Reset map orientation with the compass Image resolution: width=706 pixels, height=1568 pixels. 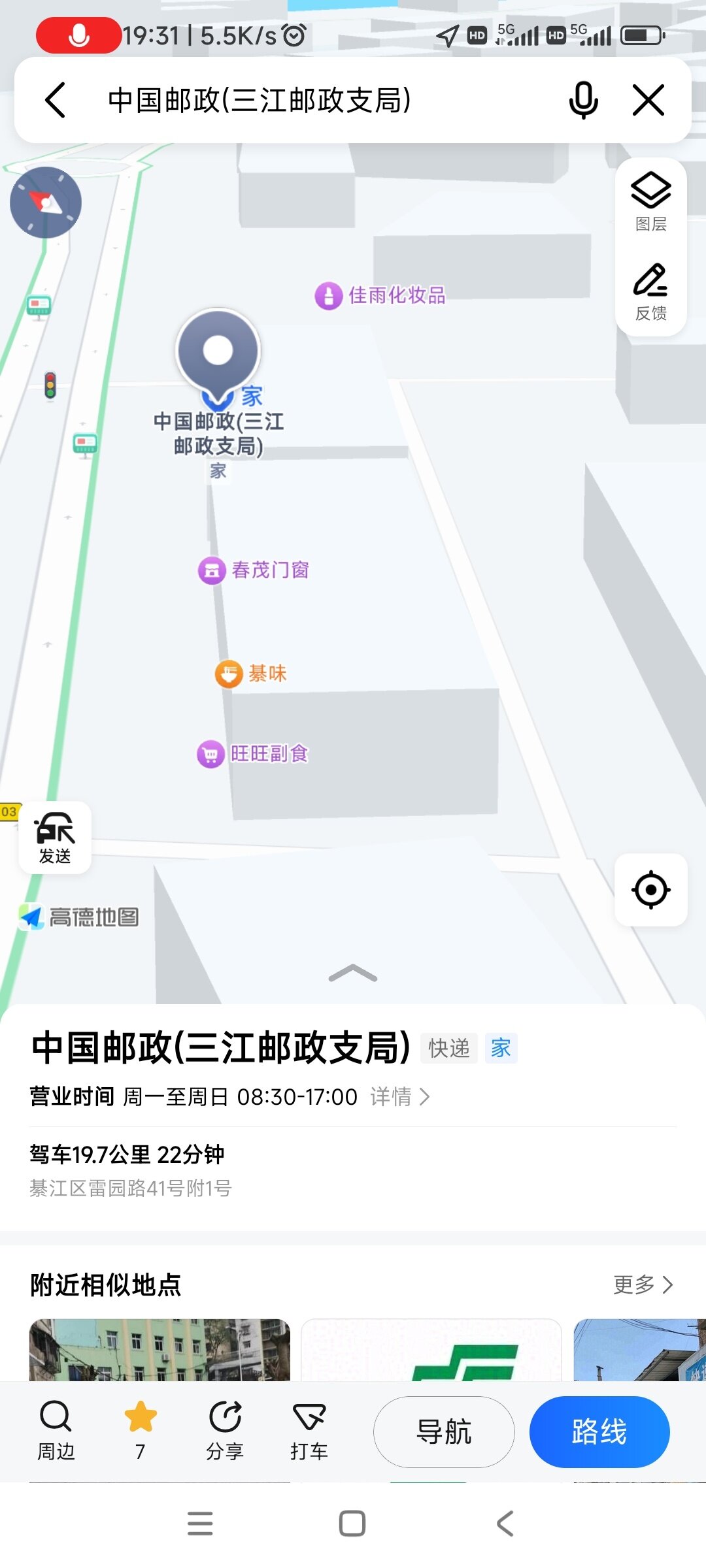pyautogui.click(x=46, y=203)
